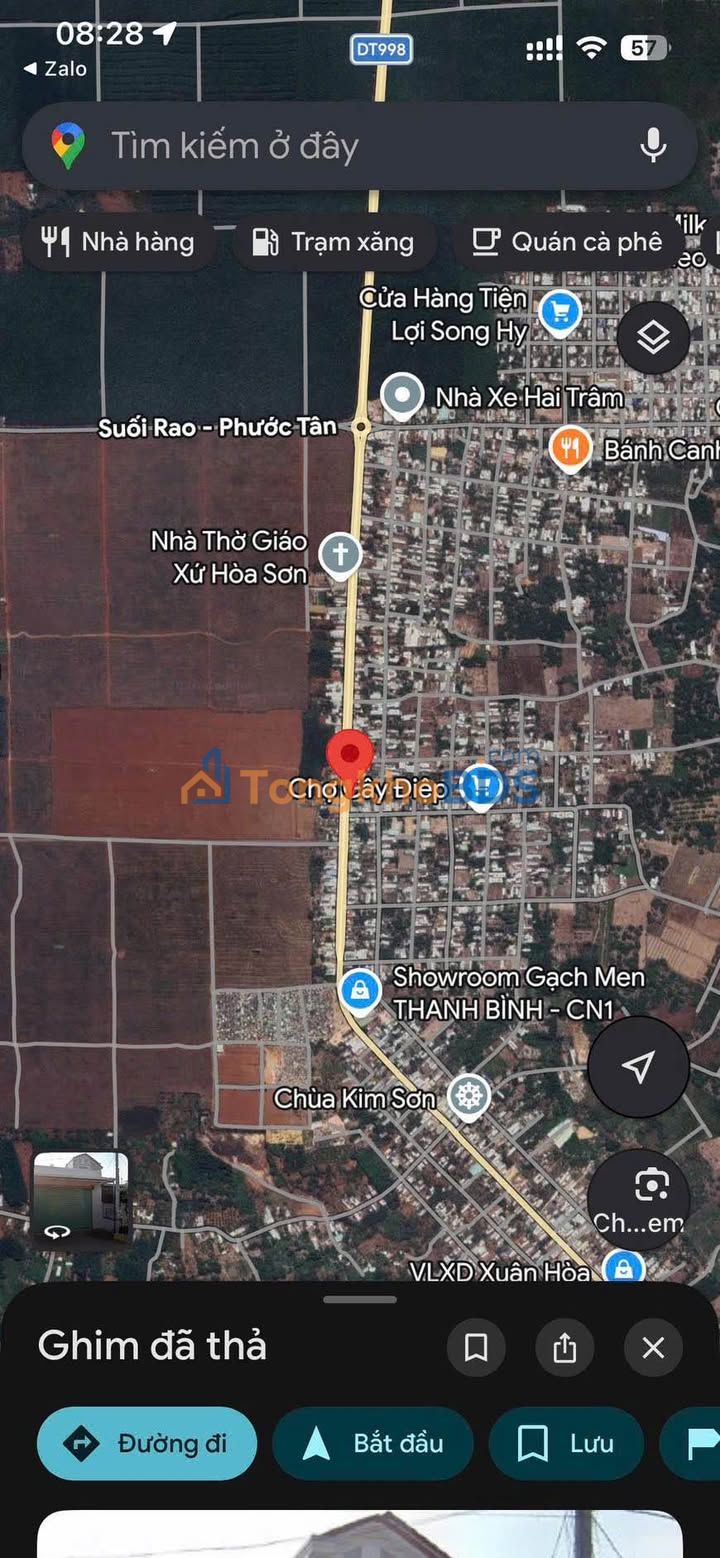Open Nhà Thờ Giáo Xứ Hòa Sơn marker
Screen dimensions: 720x1558
340,553
